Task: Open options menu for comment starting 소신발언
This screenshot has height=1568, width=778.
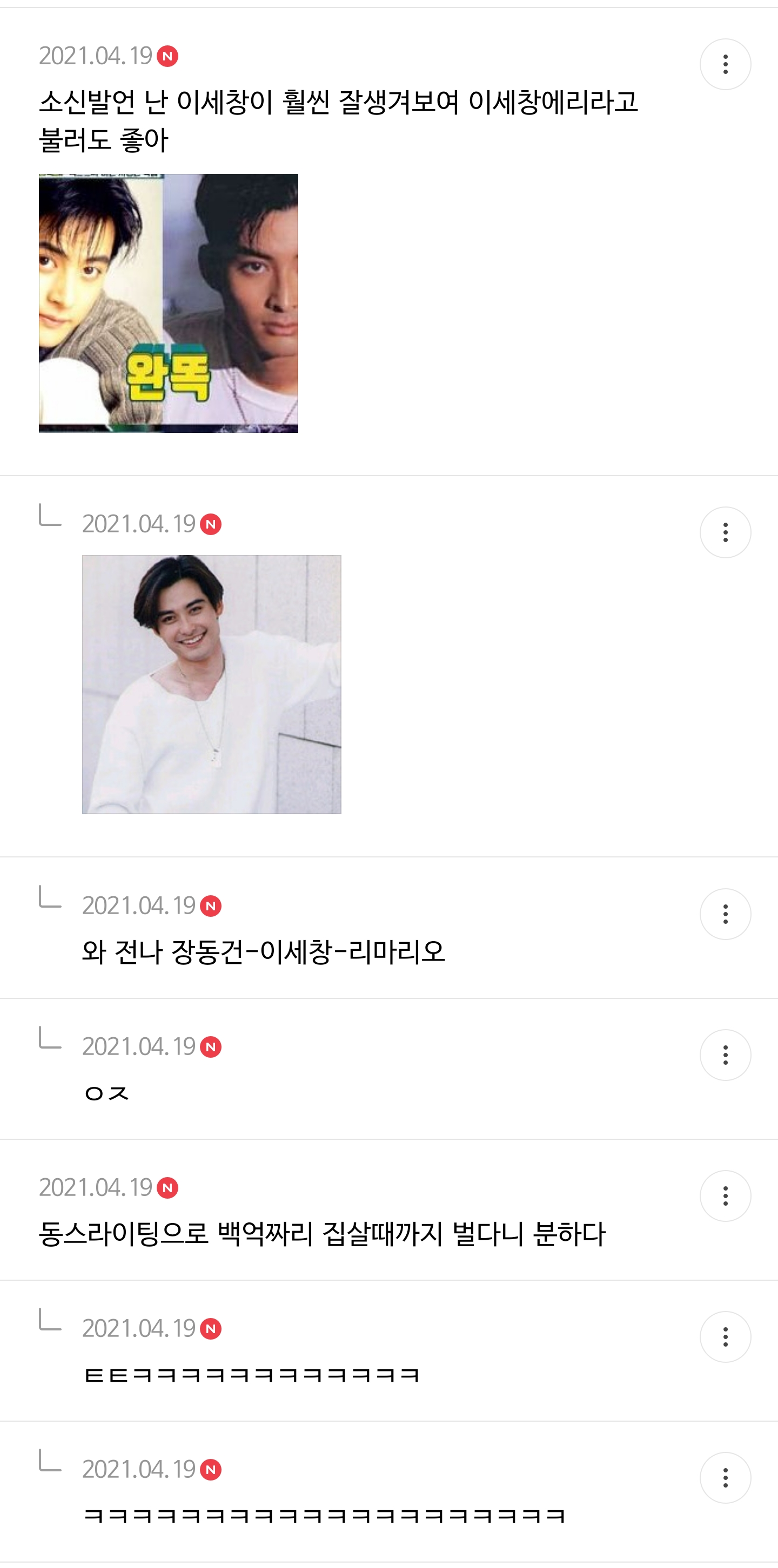Action: tap(725, 64)
